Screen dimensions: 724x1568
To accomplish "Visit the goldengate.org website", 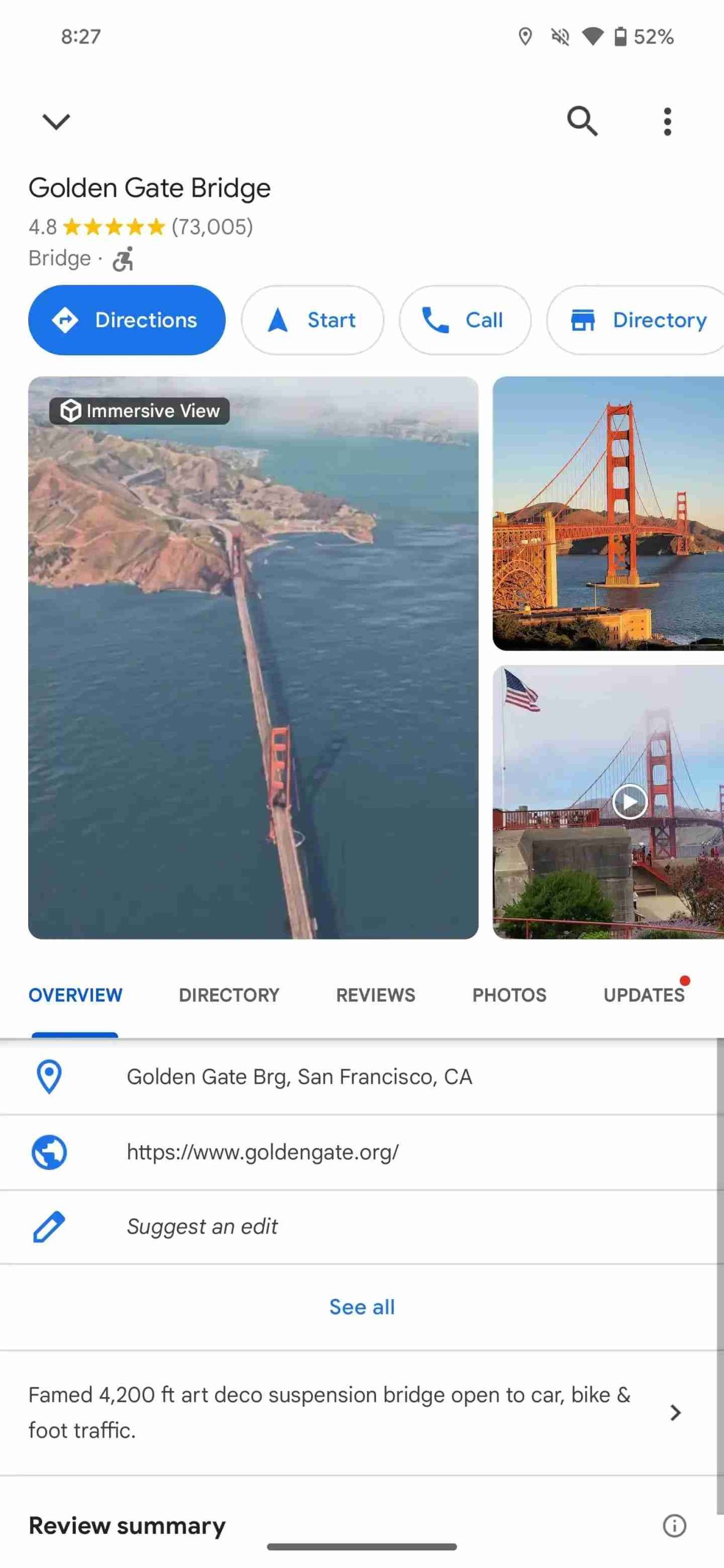I will pos(262,1152).
